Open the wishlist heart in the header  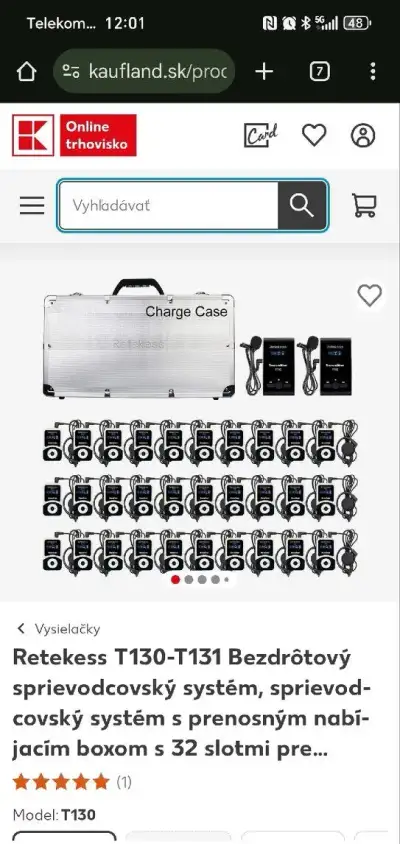pyautogui.click(x=314, y=135)
